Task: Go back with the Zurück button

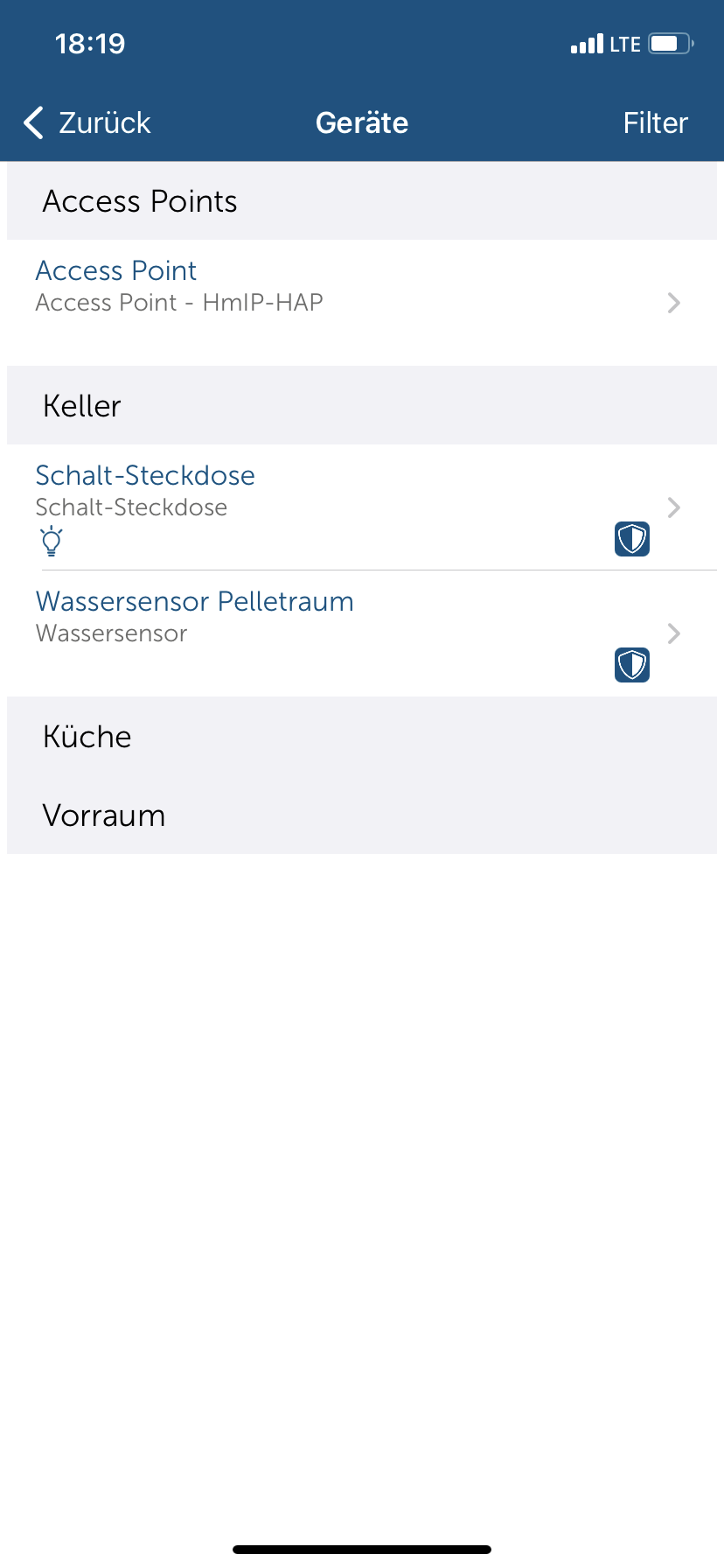Action: coord(87,123)
